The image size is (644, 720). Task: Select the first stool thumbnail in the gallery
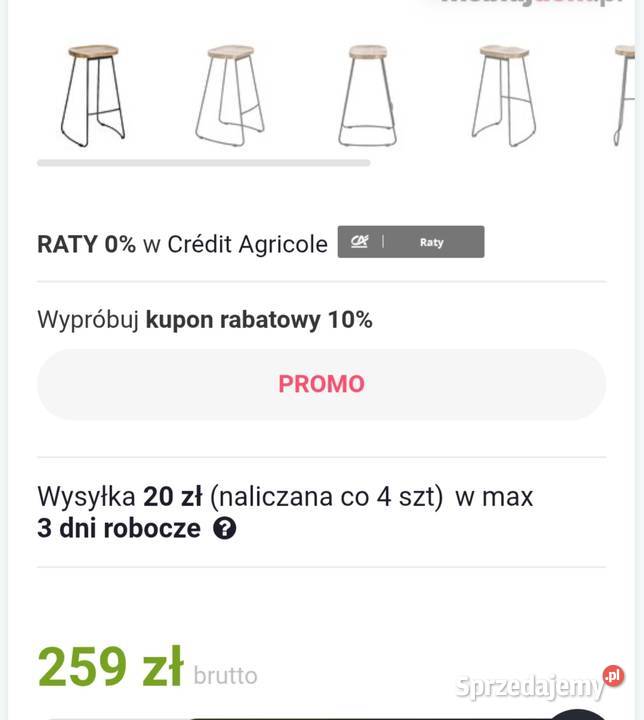coord(92,95)
